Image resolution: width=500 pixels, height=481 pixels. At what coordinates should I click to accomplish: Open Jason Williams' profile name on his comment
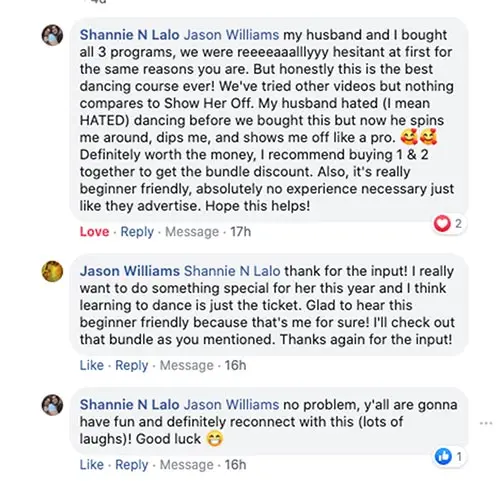130,271
